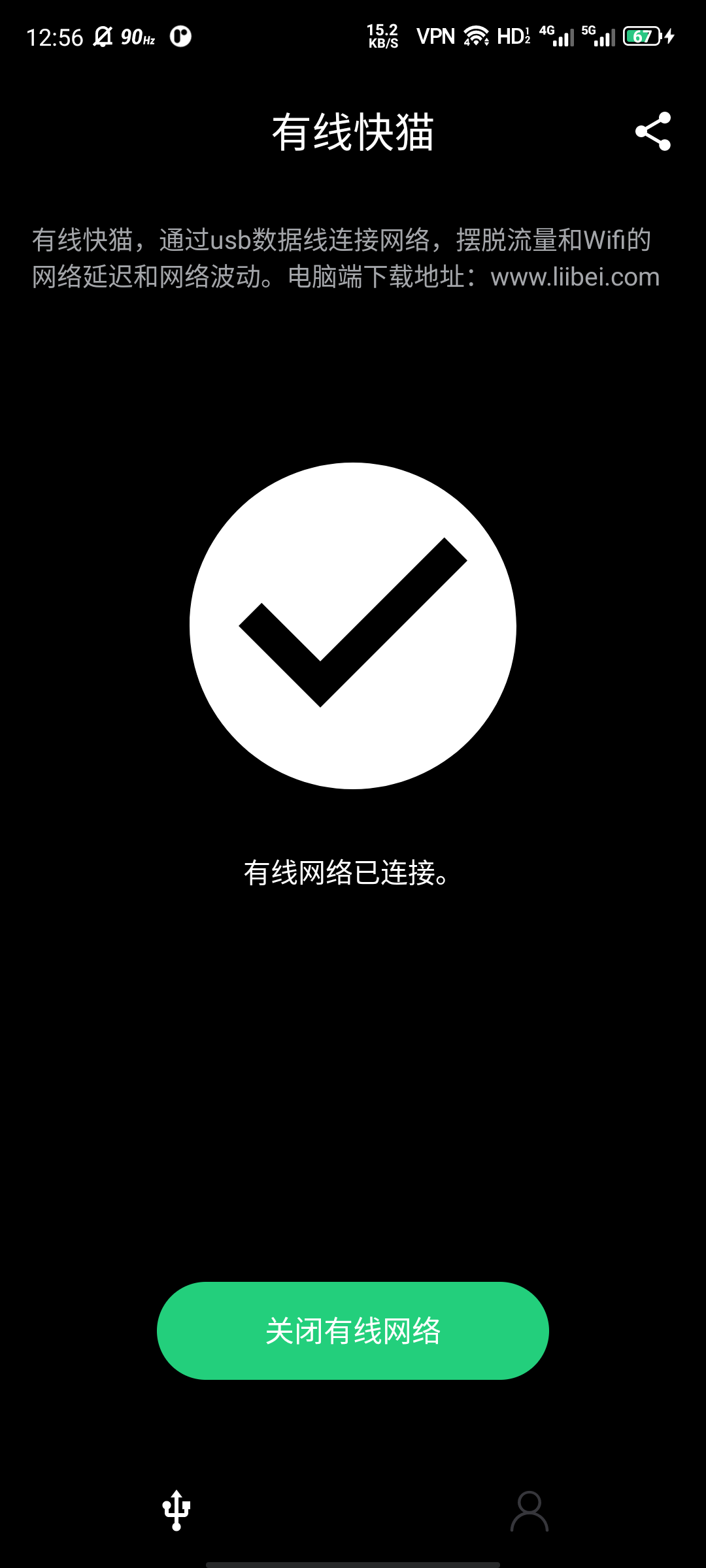
Task: Switch to the USB connection tab
Action: [176, 1511]
